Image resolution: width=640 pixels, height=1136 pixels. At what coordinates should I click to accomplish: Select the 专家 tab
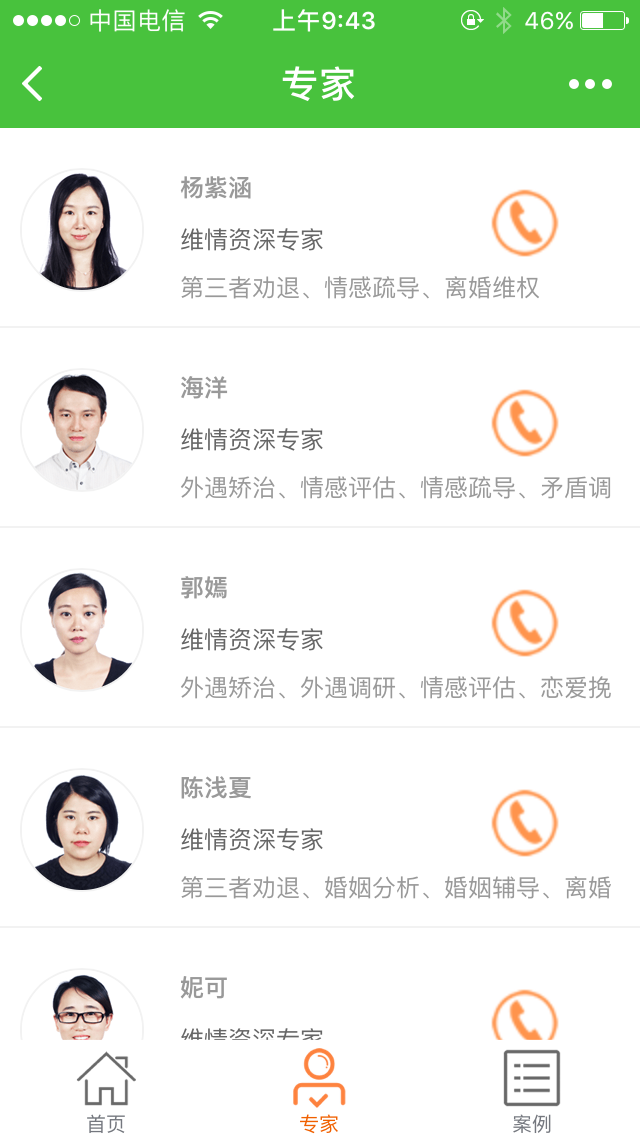click(x=319, y=1092)
